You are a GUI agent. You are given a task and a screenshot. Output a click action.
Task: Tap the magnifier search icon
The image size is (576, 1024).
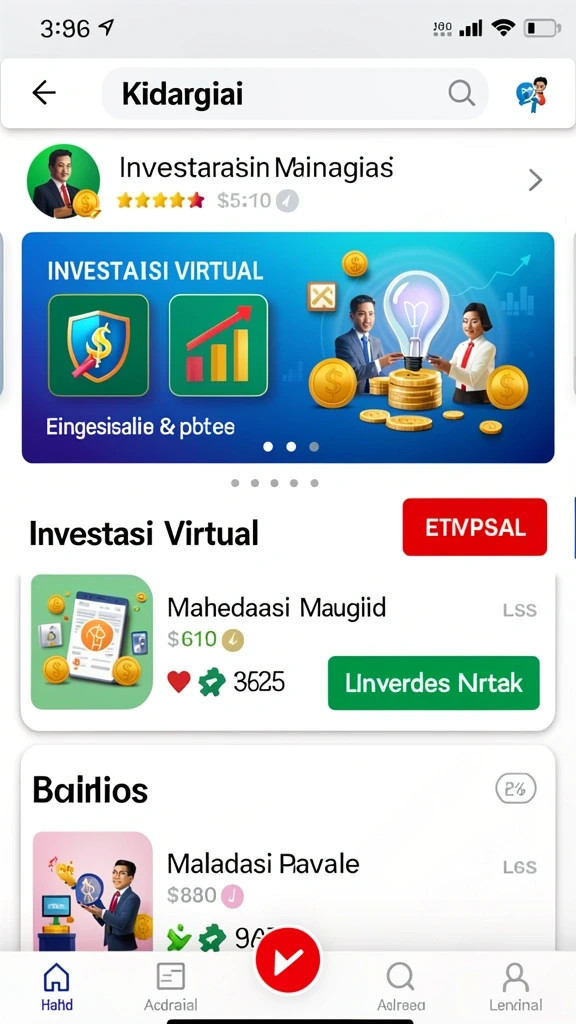462,94
